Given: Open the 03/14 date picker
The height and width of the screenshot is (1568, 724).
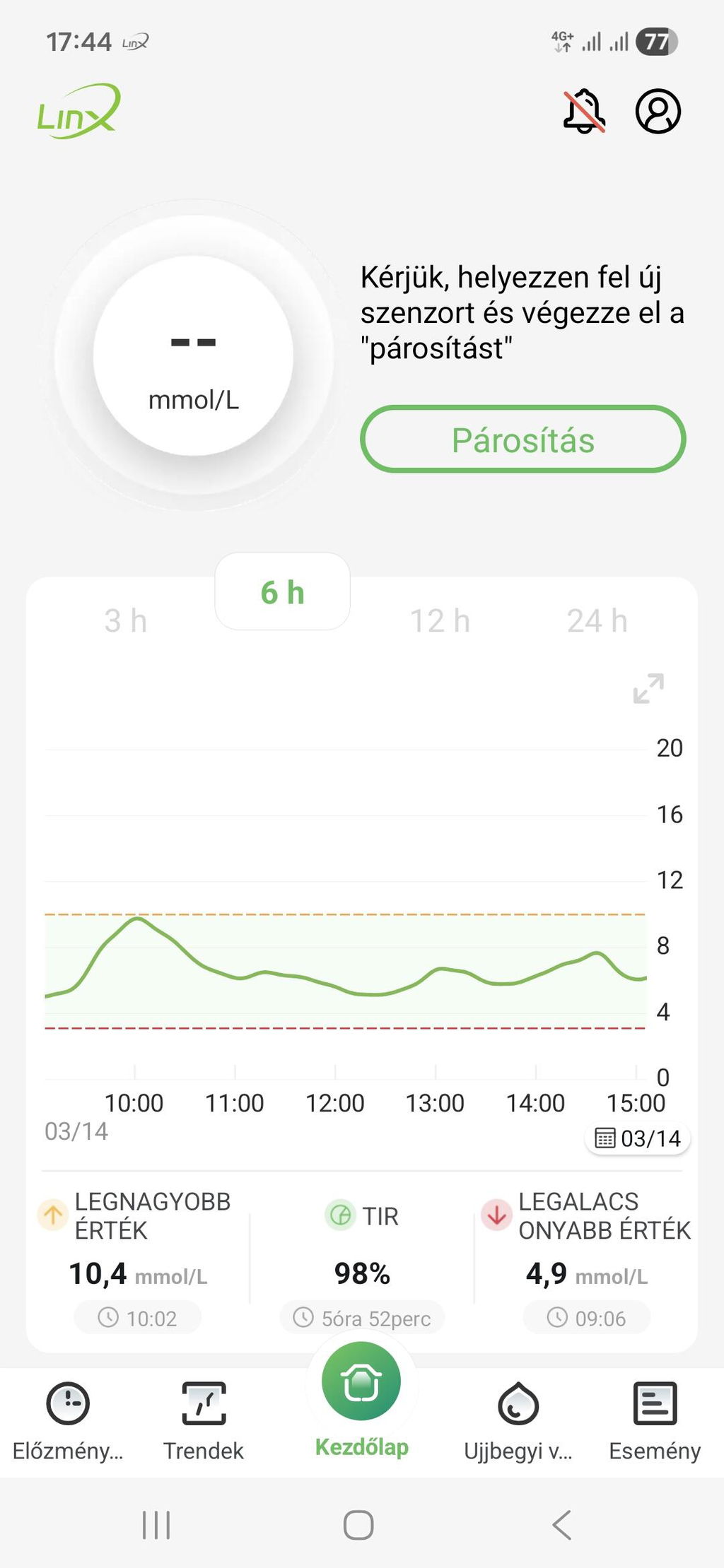Looking at the screenshot, I should [x=638, y=1138].
